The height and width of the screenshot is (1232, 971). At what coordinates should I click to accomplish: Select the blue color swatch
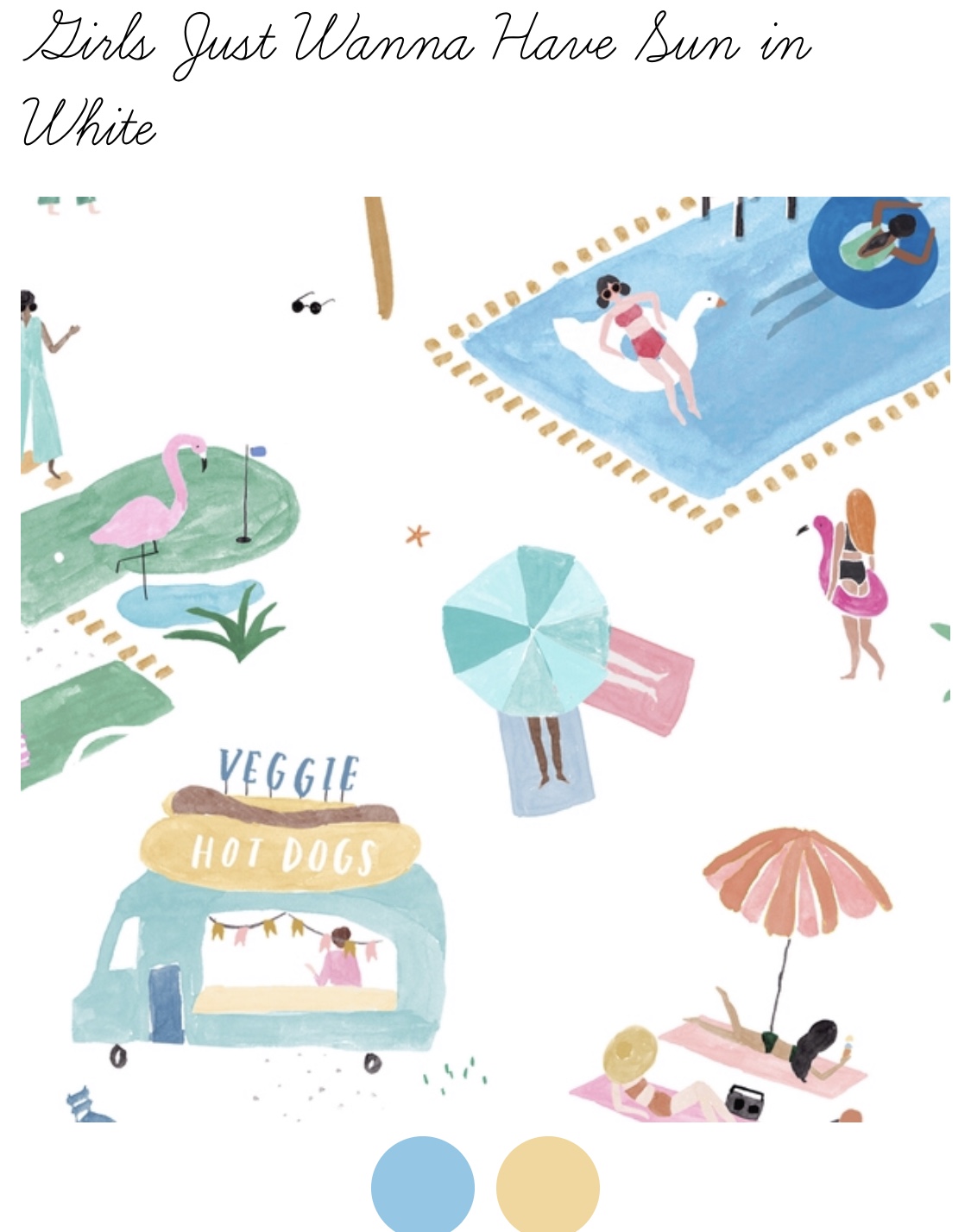422,1186
